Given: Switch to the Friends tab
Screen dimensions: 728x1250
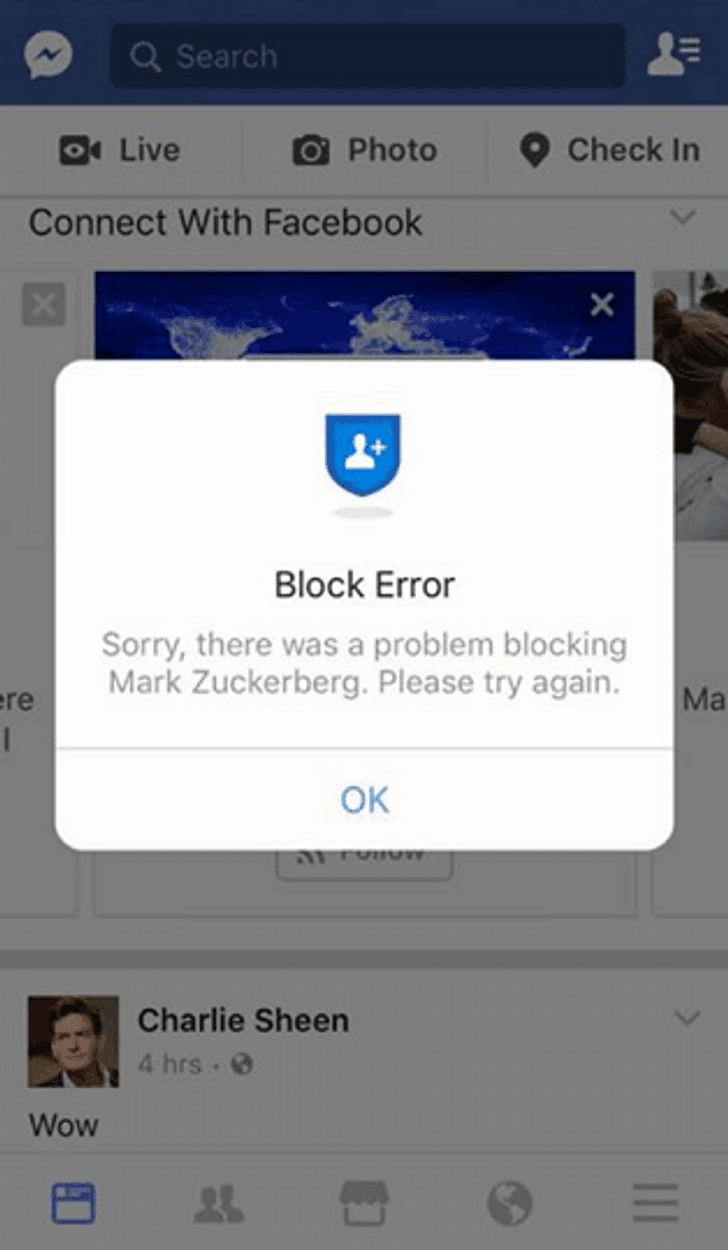Looking at the screenshot, I should pos(218,1203).
